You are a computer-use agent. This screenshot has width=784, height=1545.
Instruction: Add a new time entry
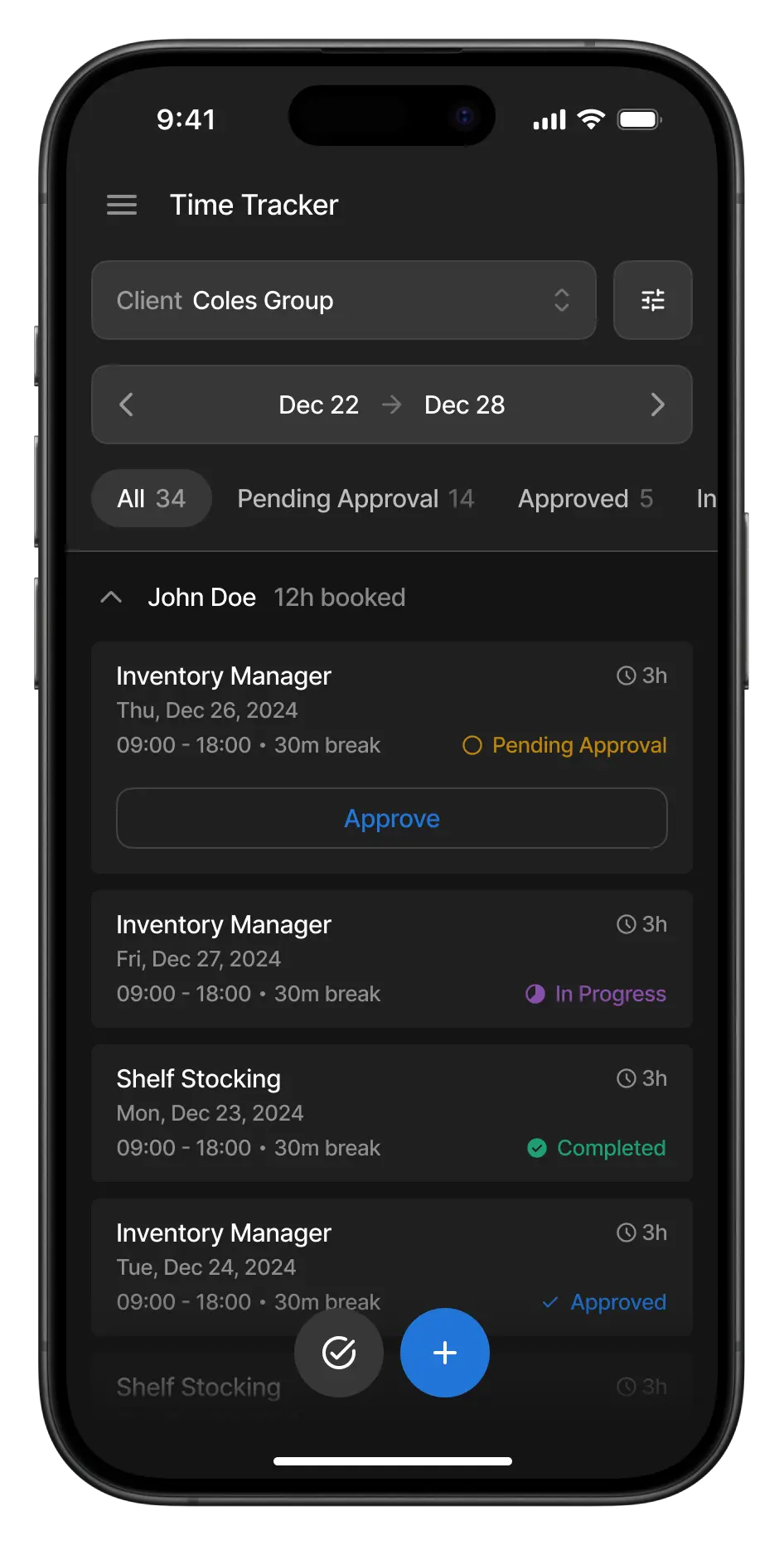pos(445,1353)
